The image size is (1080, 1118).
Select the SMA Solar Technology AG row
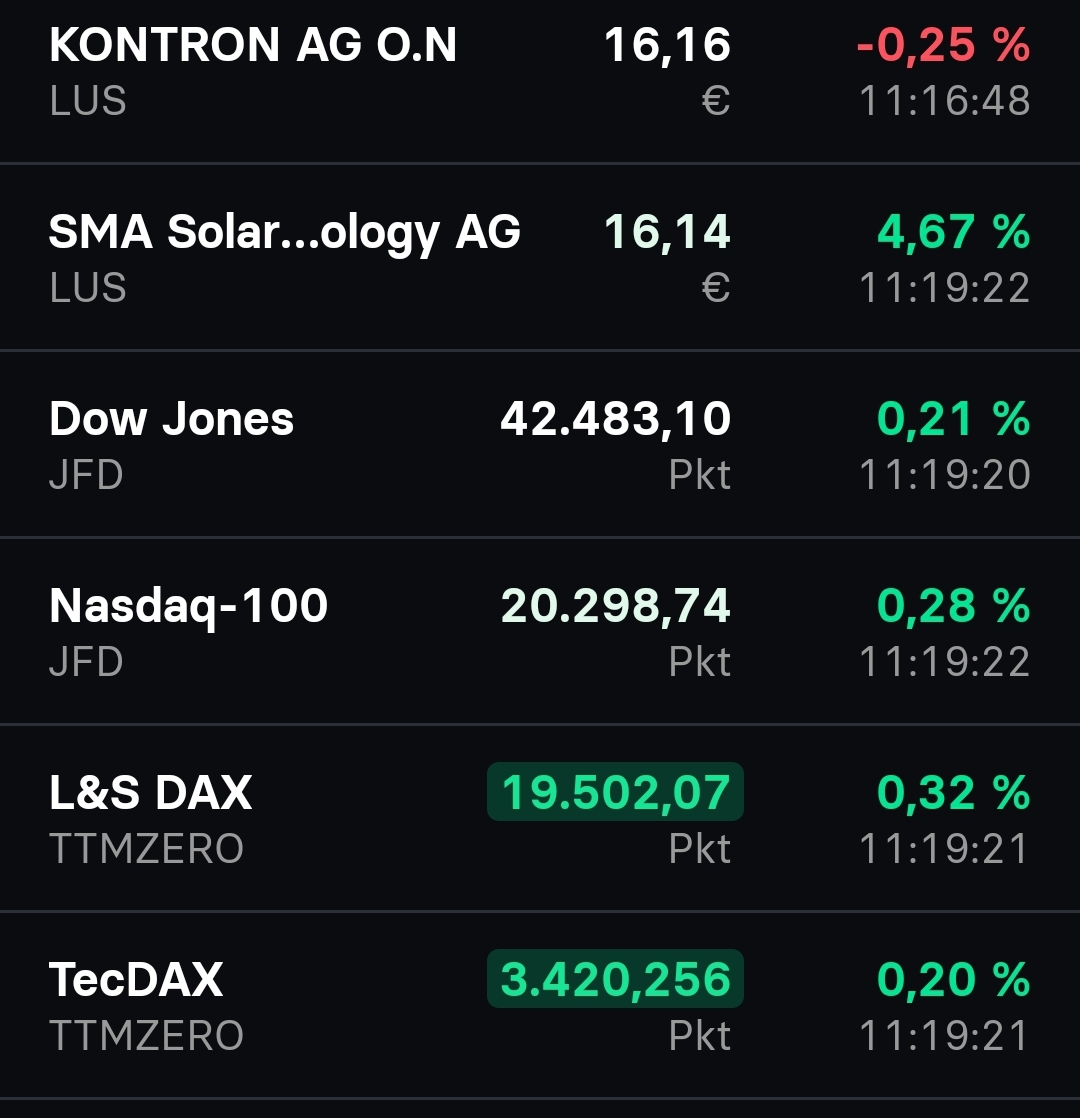[x=283, y=231]
